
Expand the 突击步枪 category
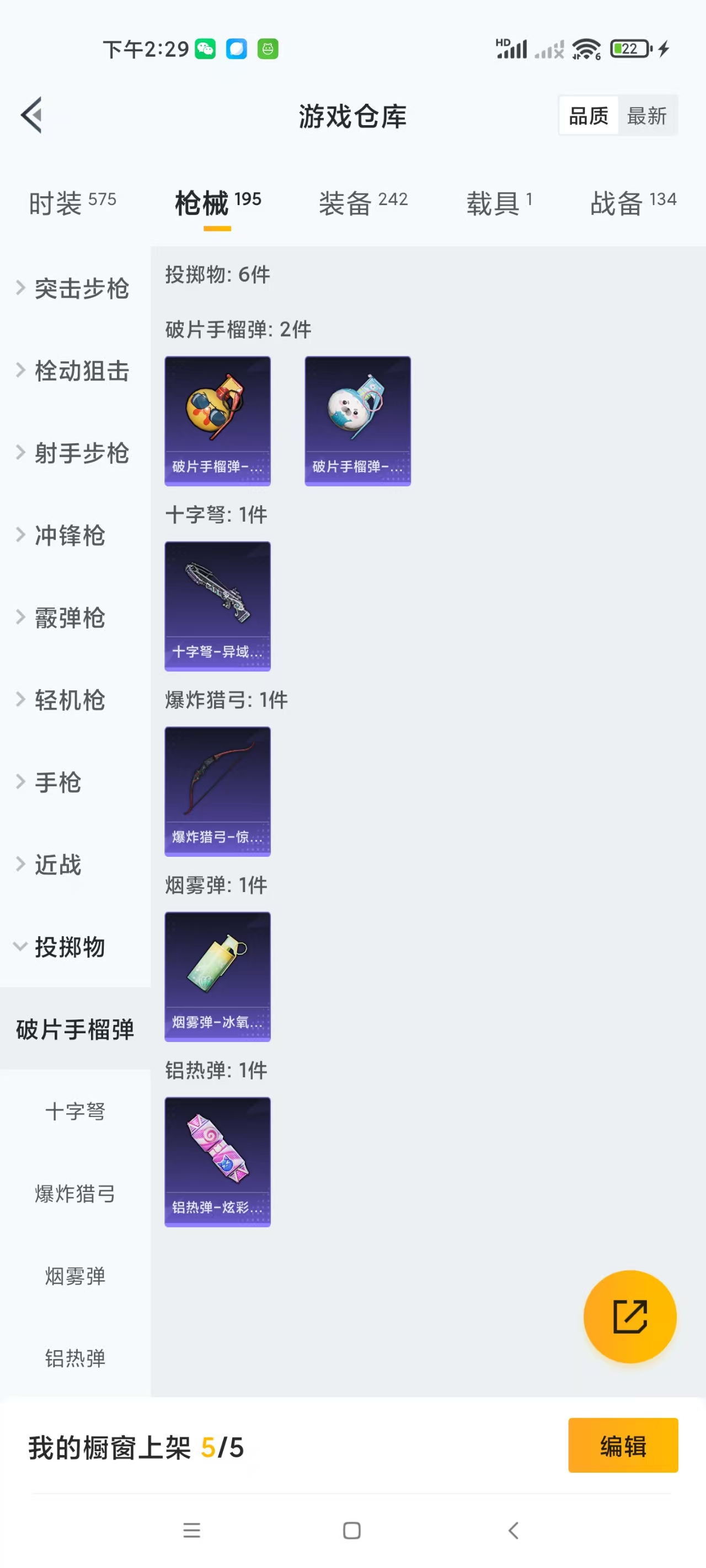[x=74, y=290]
